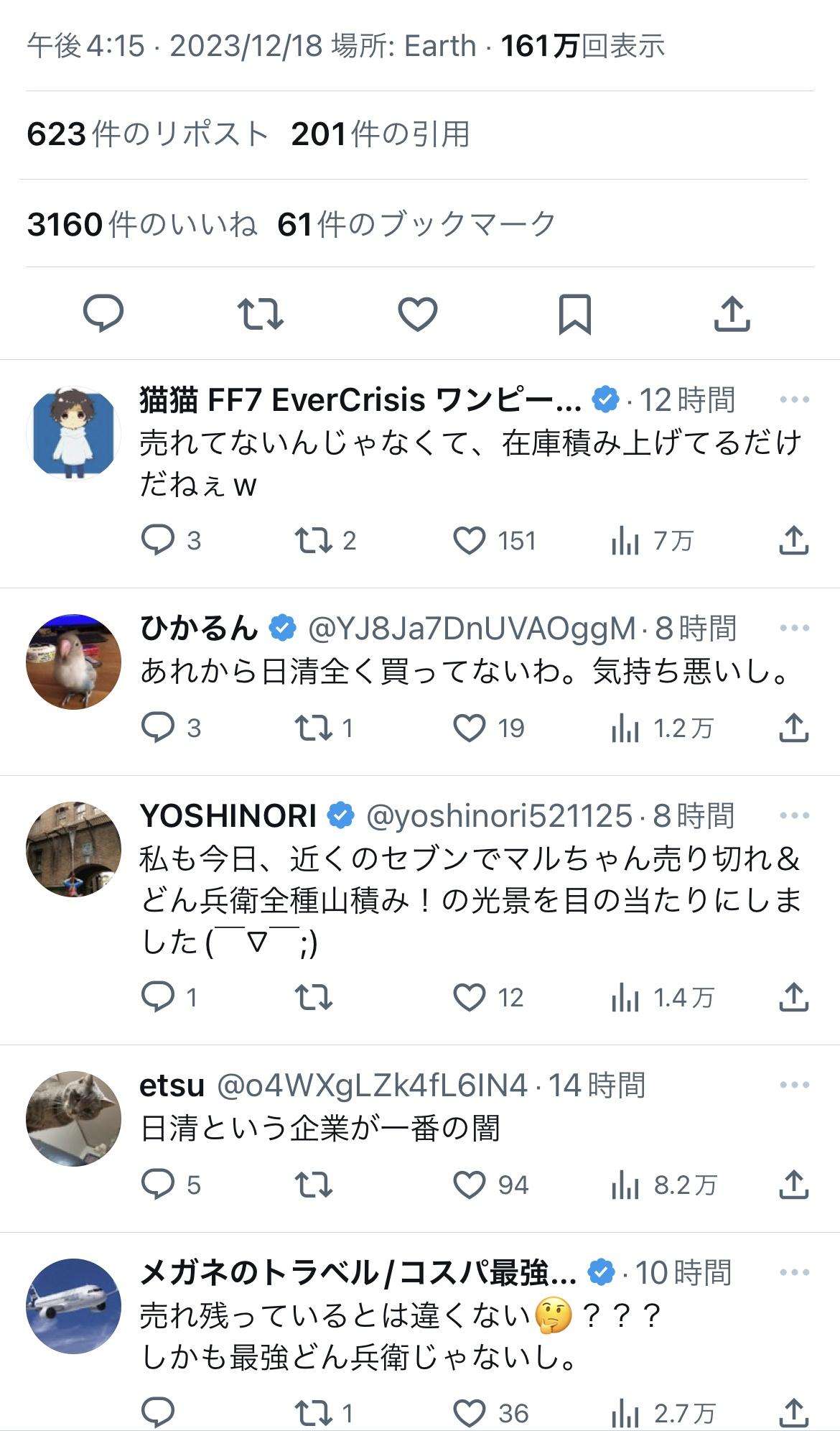This screenshot has width=840, height=1431.
Task: Share etsu's reply
Action: pyautogui.click(x=793, y=1185)
